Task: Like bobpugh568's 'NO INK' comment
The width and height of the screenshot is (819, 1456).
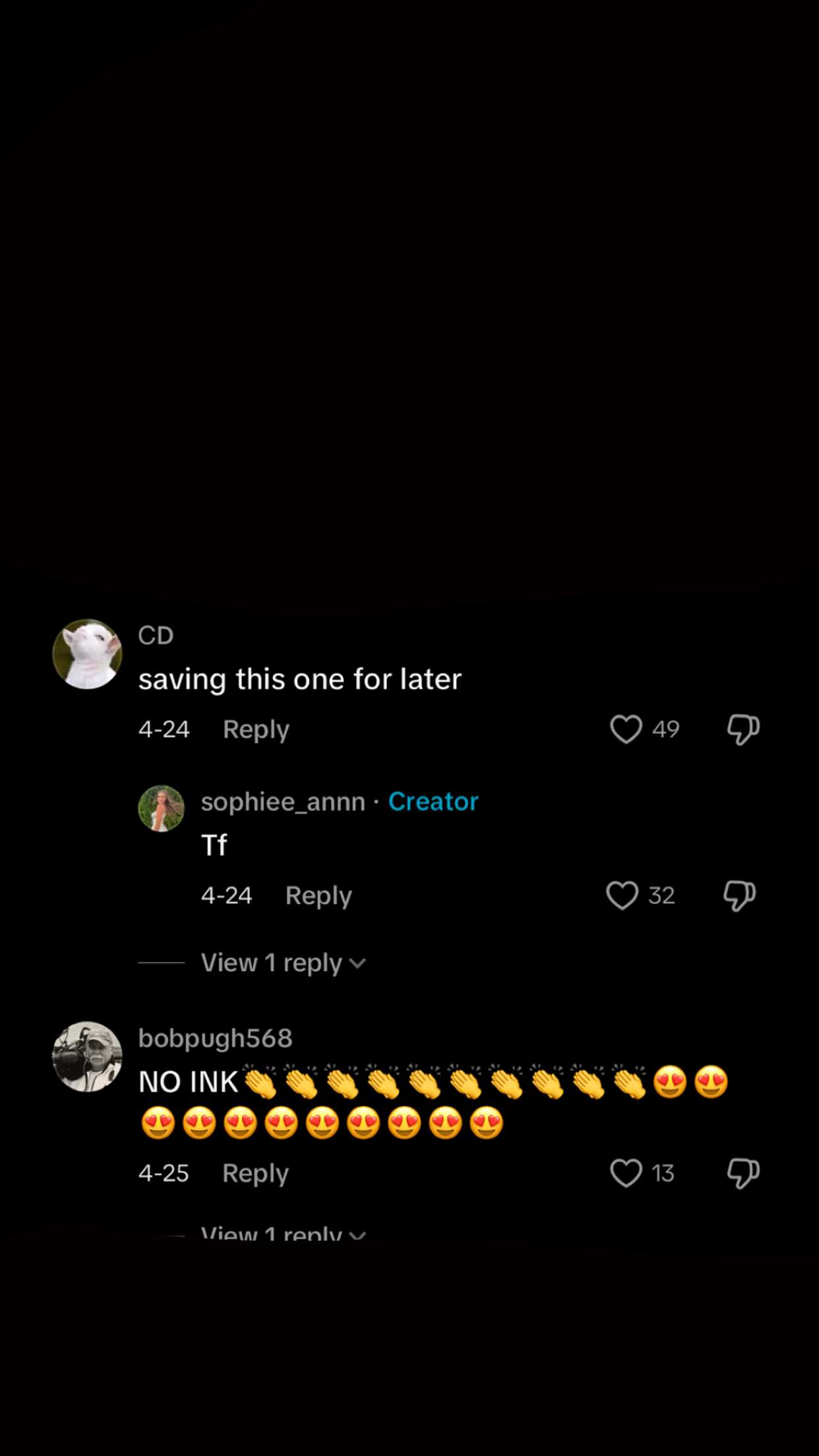Action: click(x=626, y=1173)
